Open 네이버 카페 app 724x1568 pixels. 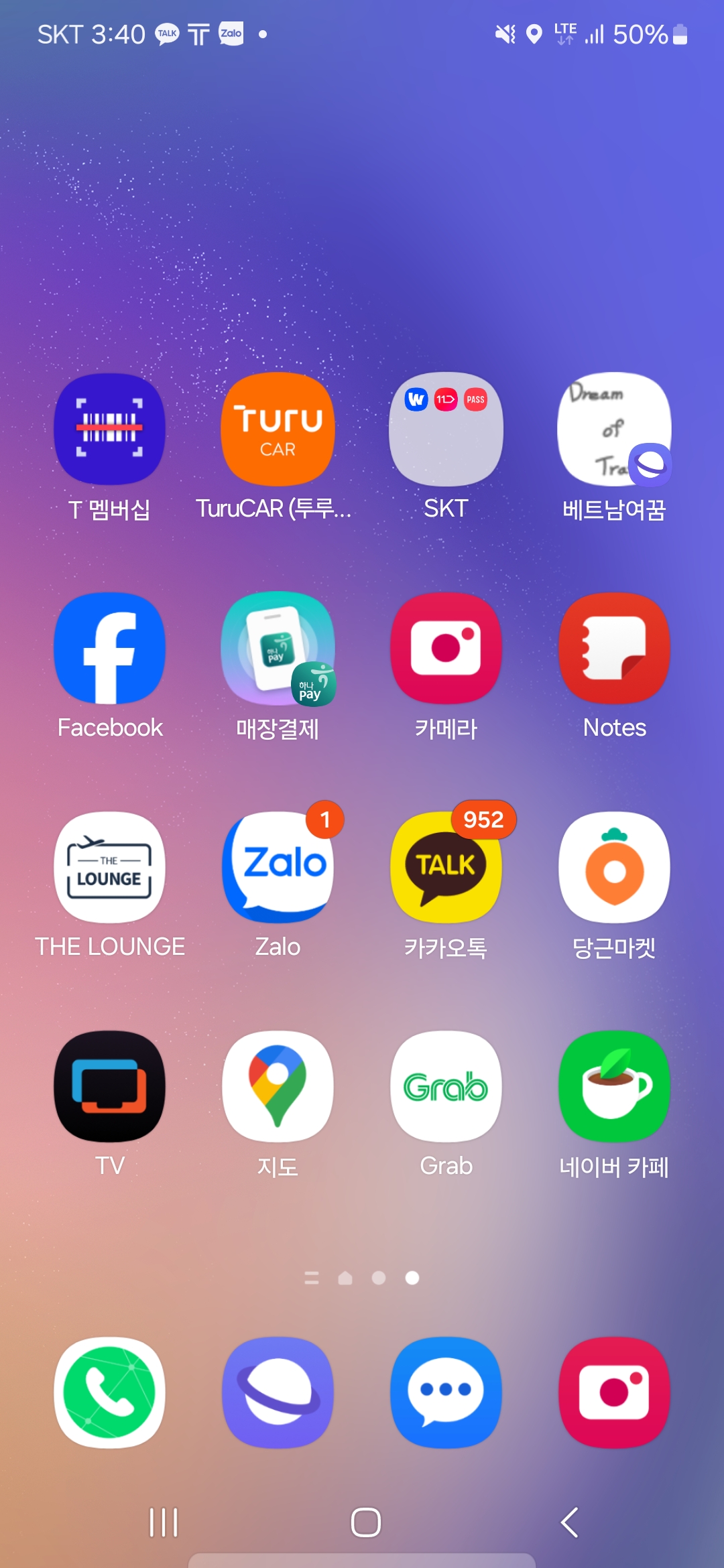click(x=614, y=1086)
